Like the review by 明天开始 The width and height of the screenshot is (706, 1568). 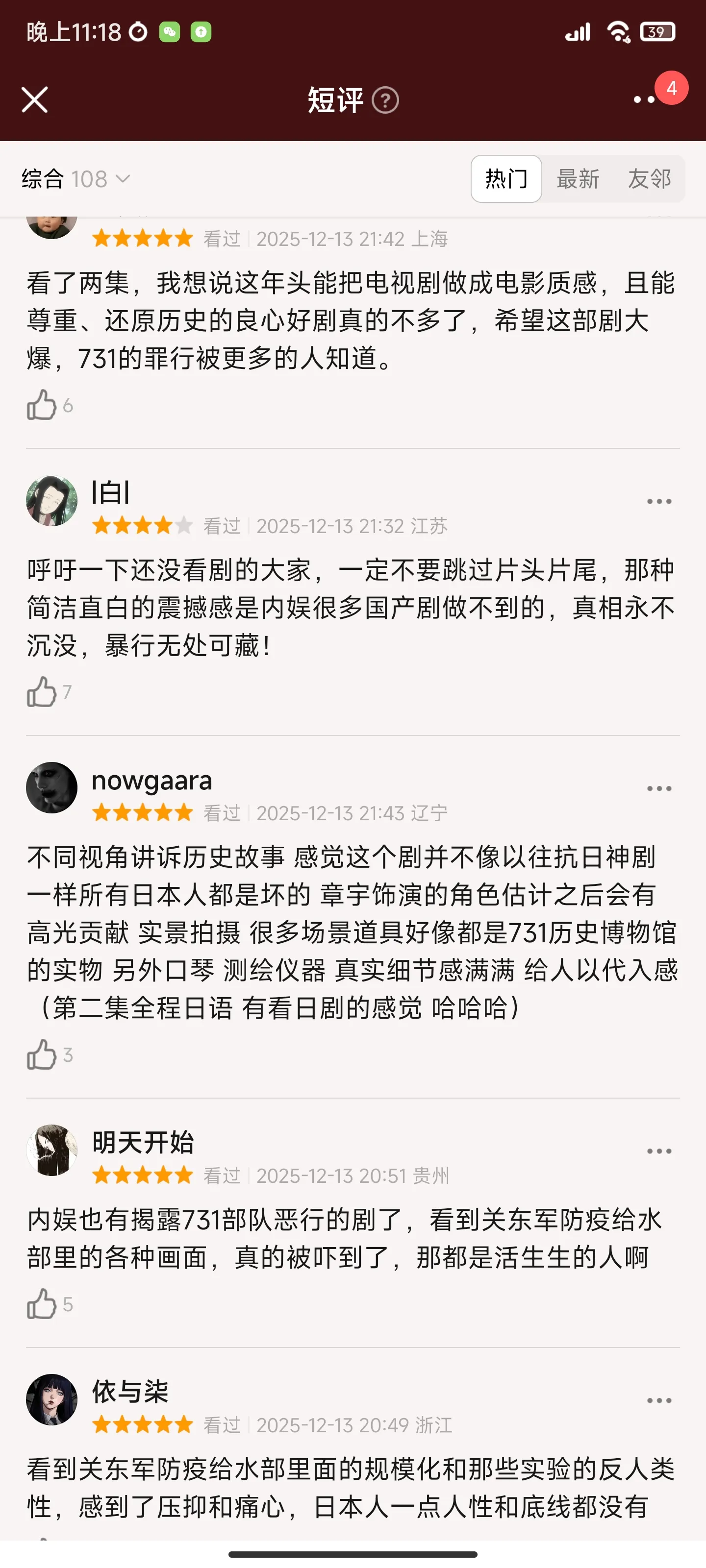pyautogui.click(x=41, y=1304)
